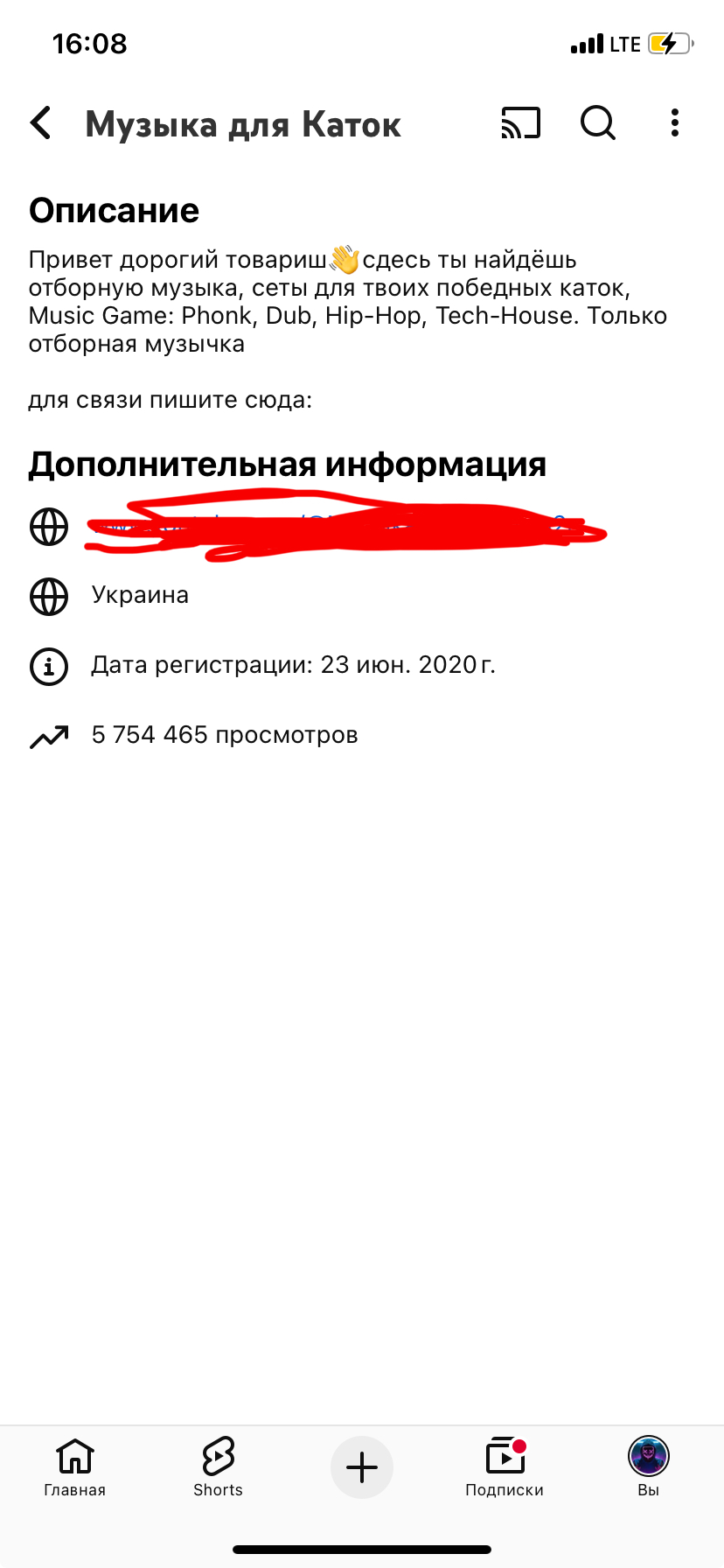Tap the 16:08 time in status bar
The width and height of the screenshot is (724, 1568).
(88, 43)
